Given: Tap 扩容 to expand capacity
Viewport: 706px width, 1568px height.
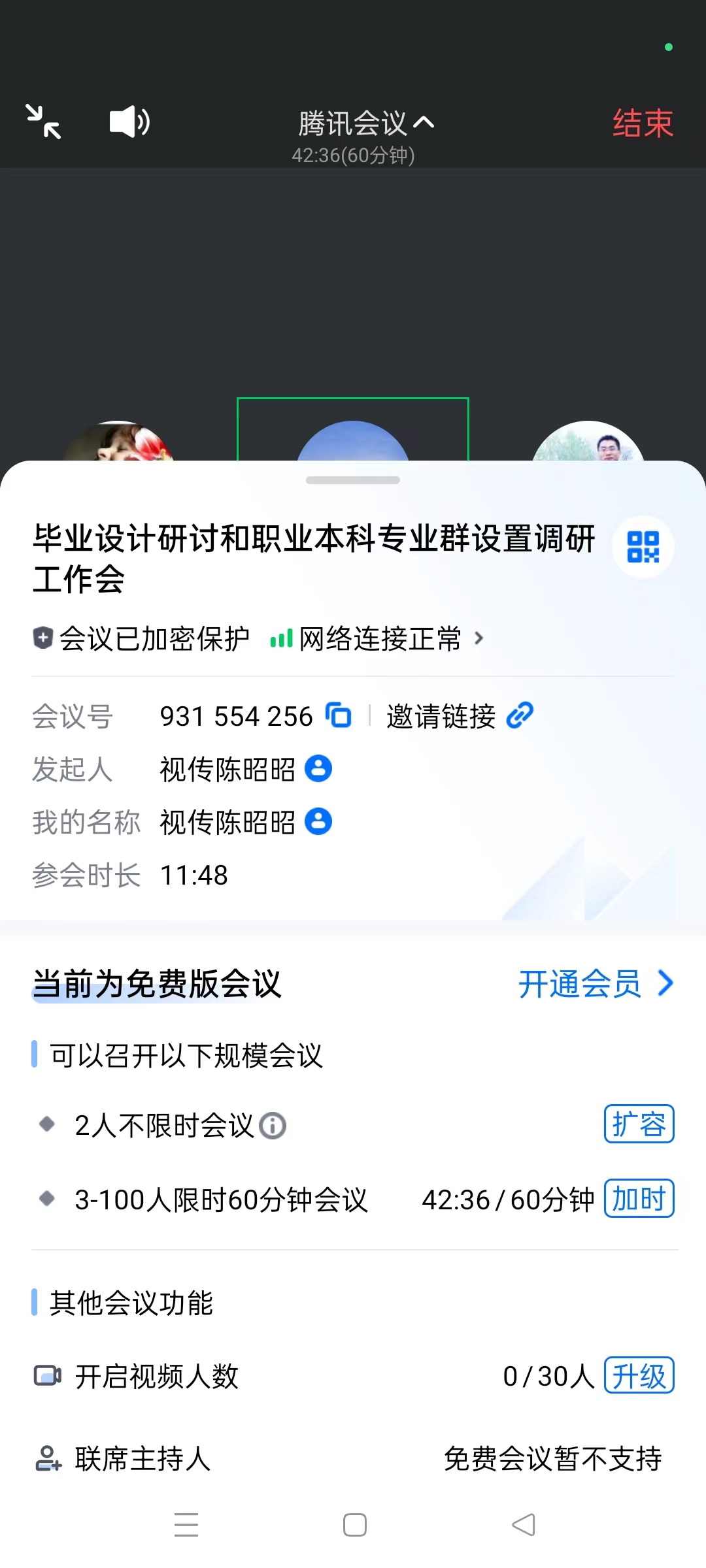Looking at the screenshot, I should point(639,1124).
